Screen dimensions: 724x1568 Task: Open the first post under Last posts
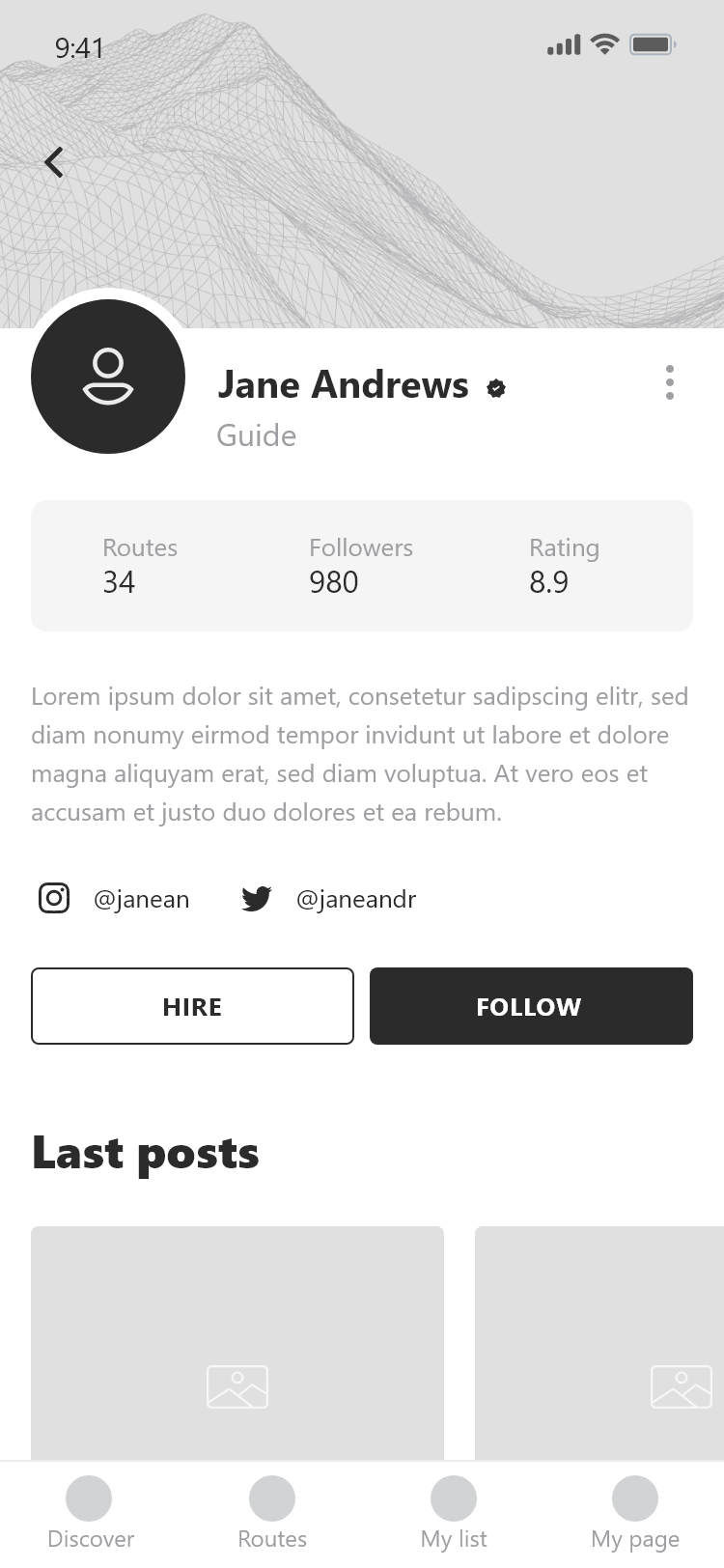237,1342
